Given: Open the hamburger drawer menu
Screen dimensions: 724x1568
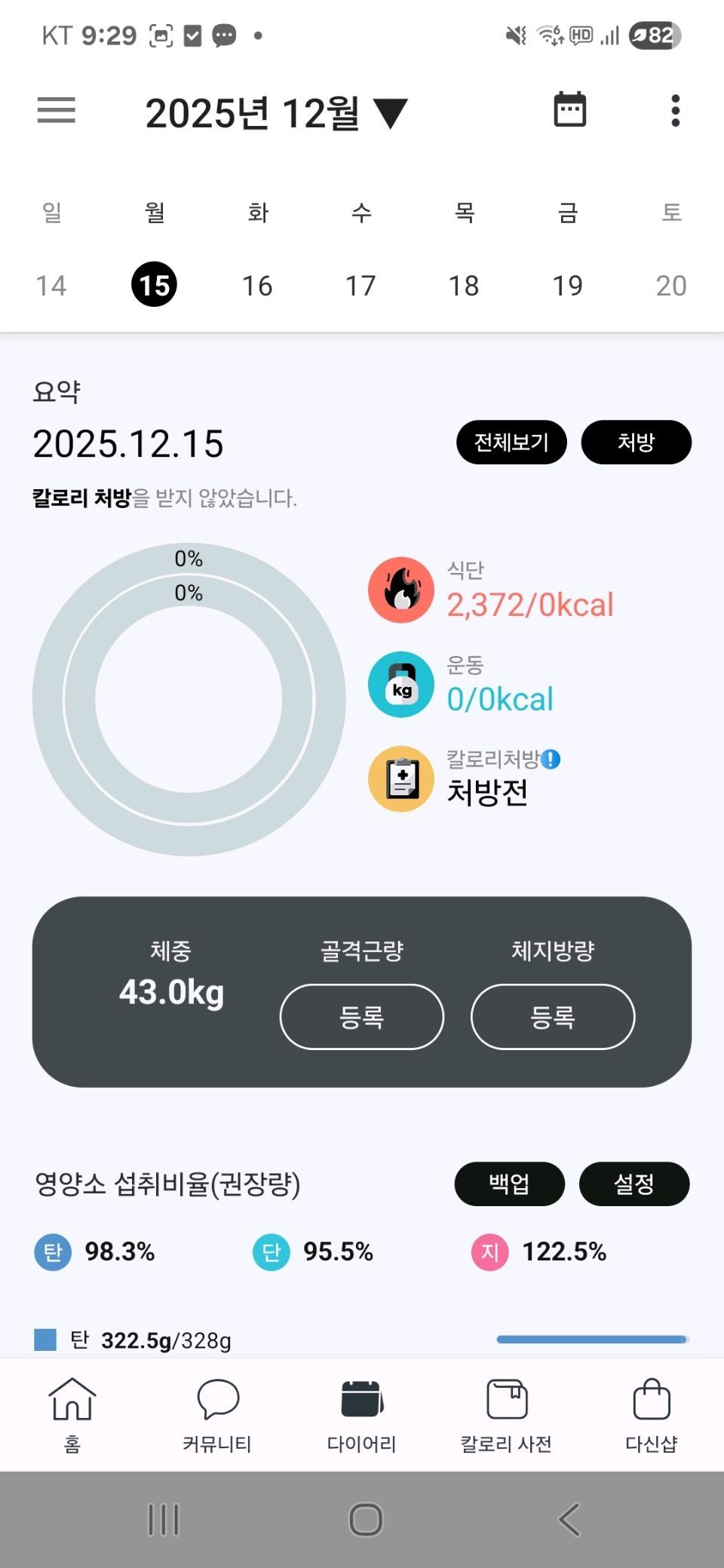Looking at the screenshot, I should (57, 111).
